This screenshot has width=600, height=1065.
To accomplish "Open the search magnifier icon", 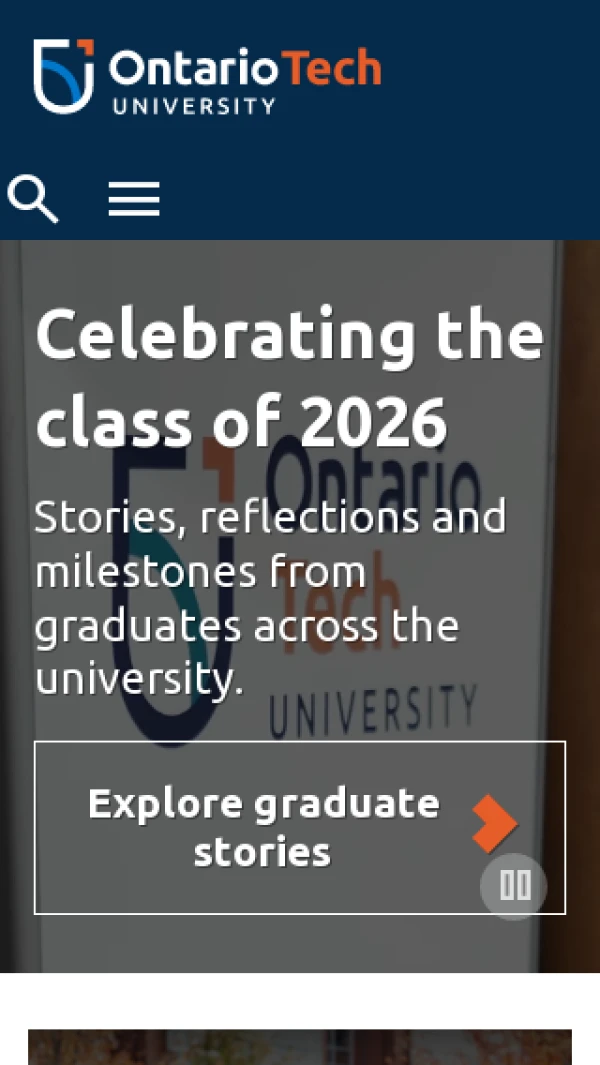I will pyautogui.click(x=32, y=198).
